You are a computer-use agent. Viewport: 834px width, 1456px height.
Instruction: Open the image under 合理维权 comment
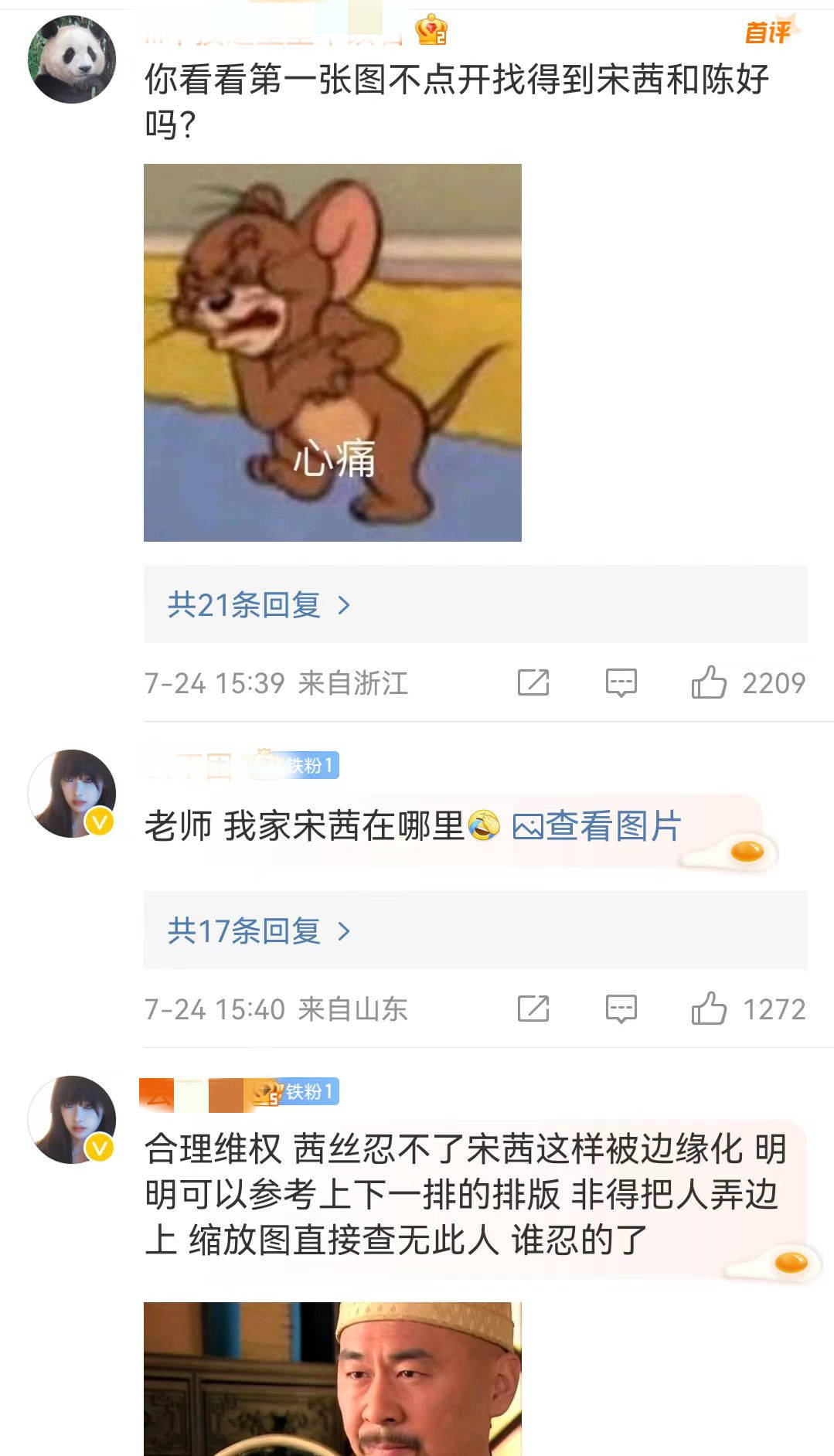(332, 1379)
